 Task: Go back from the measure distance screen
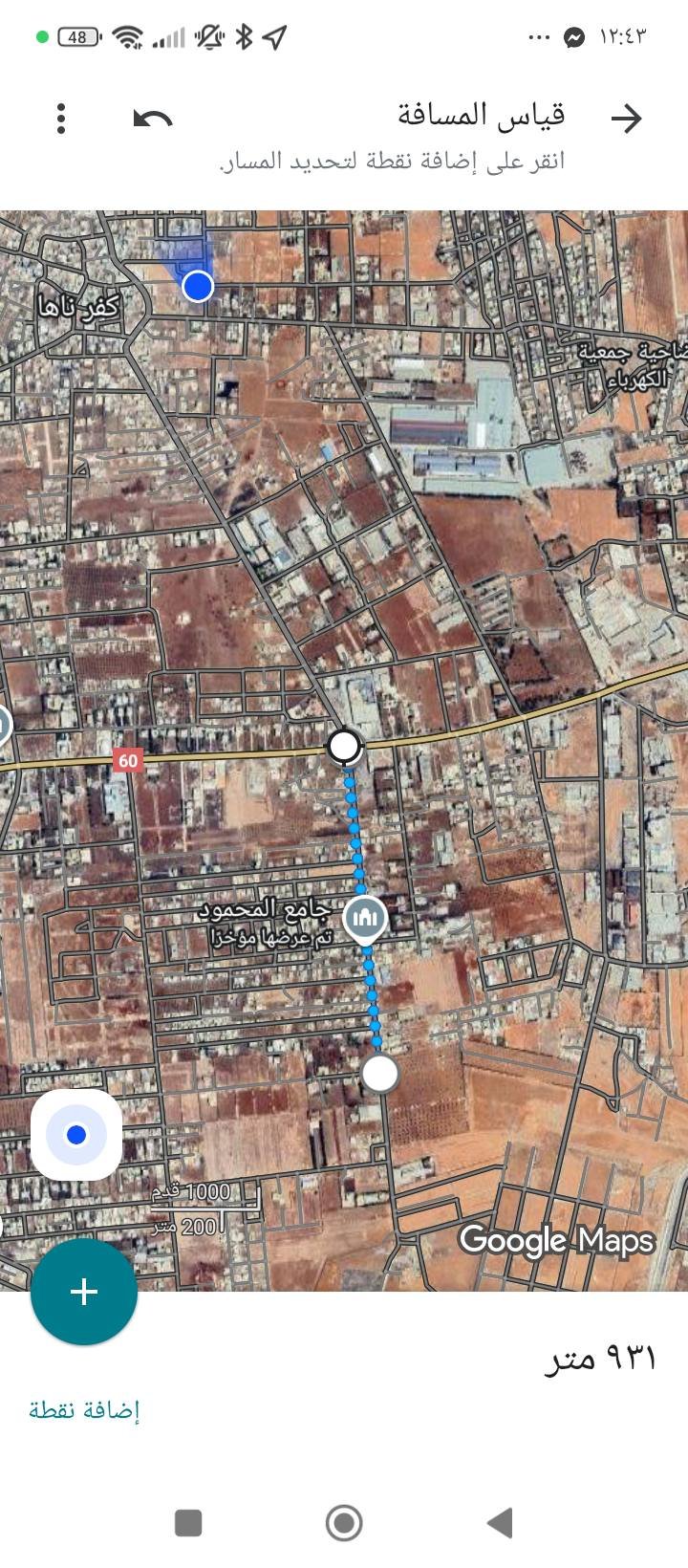pyautogui.click(x=626, y=119)
